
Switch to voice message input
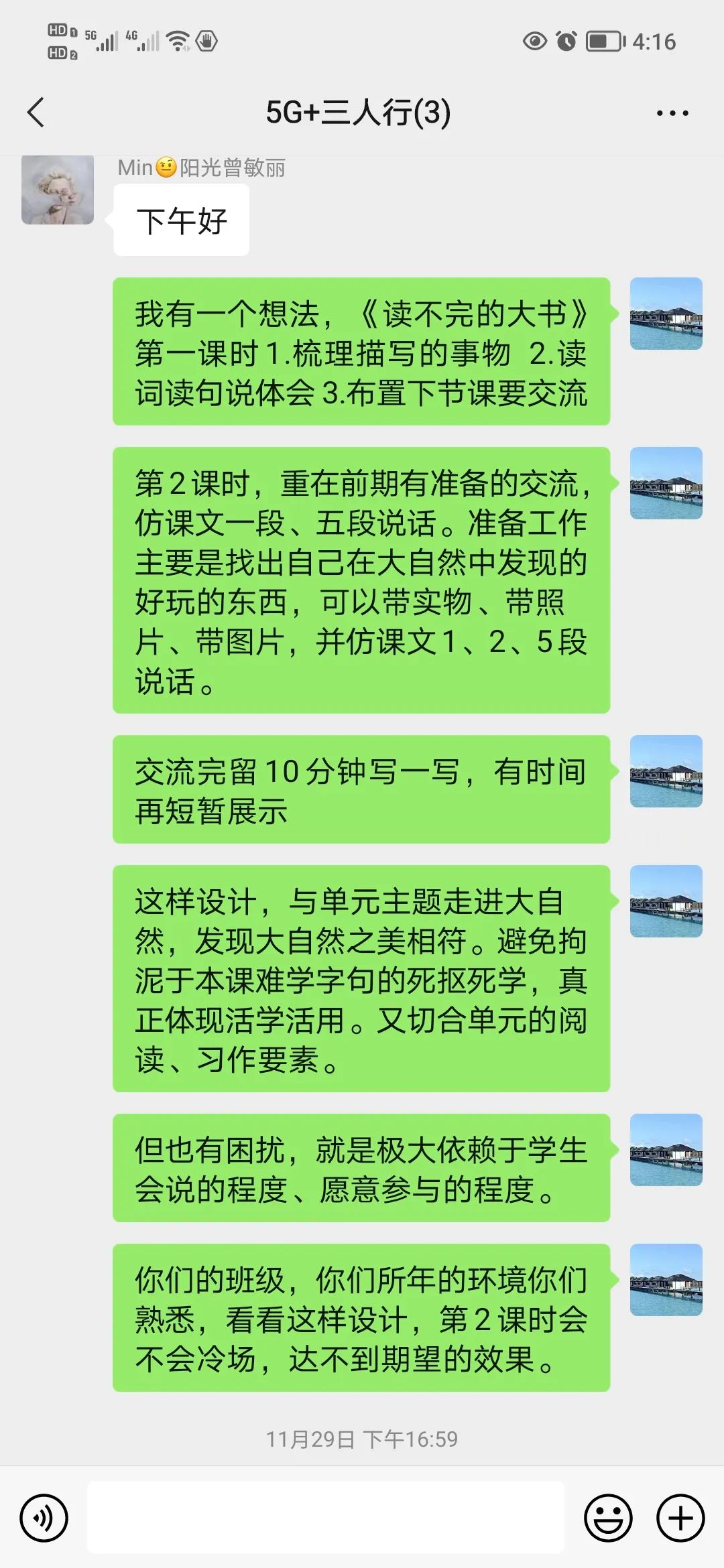tap(44, 1518)
